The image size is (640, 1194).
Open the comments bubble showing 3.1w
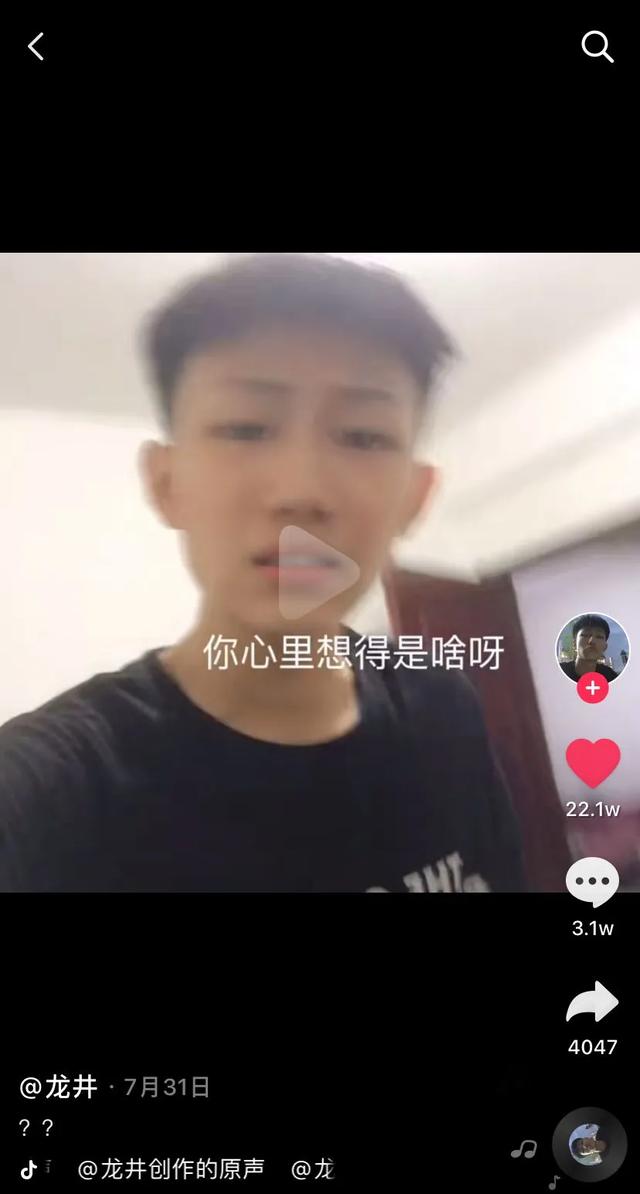tap(593, 884)
